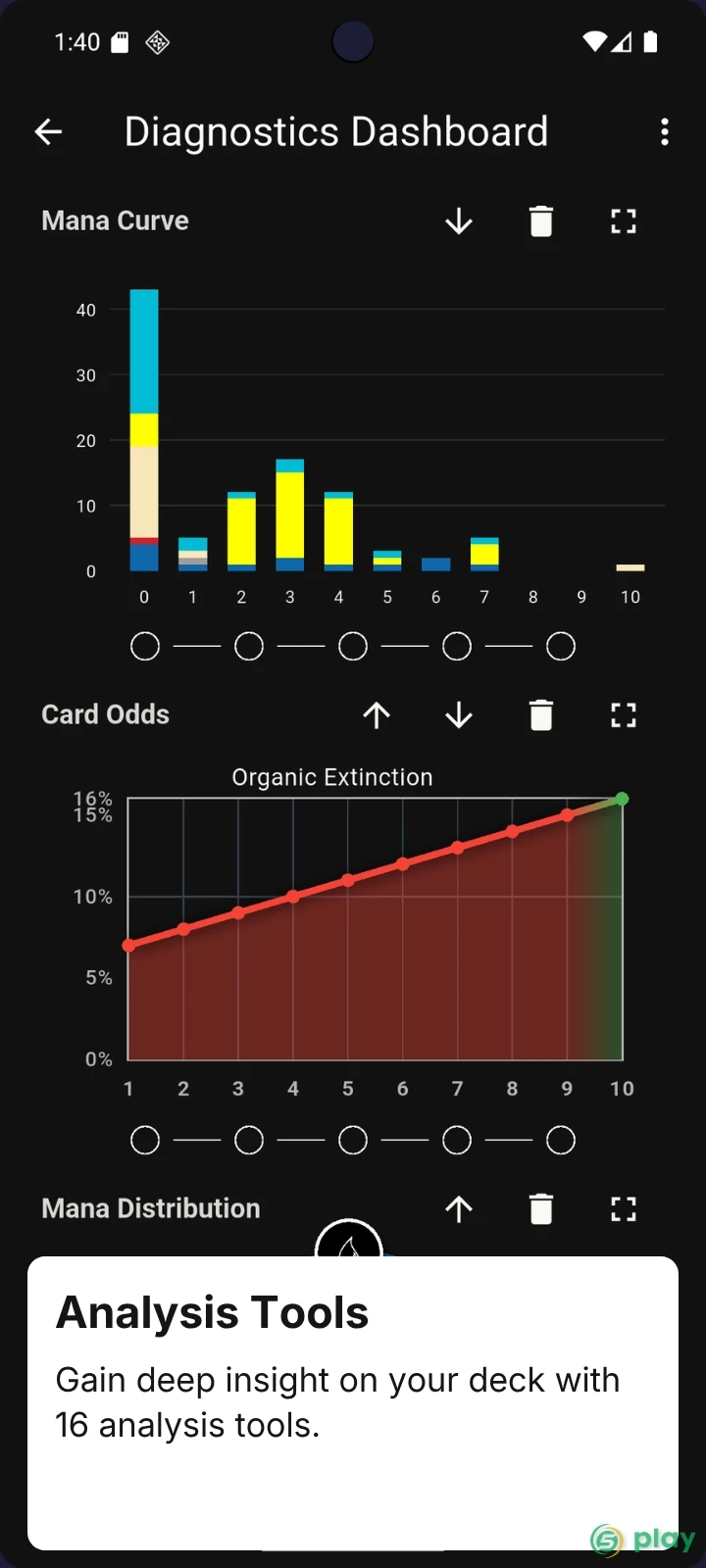The width and height of the screenshot is (706, 1568).
Task: Delete the Mana Curve chart
Action: (x=541, y=221)
